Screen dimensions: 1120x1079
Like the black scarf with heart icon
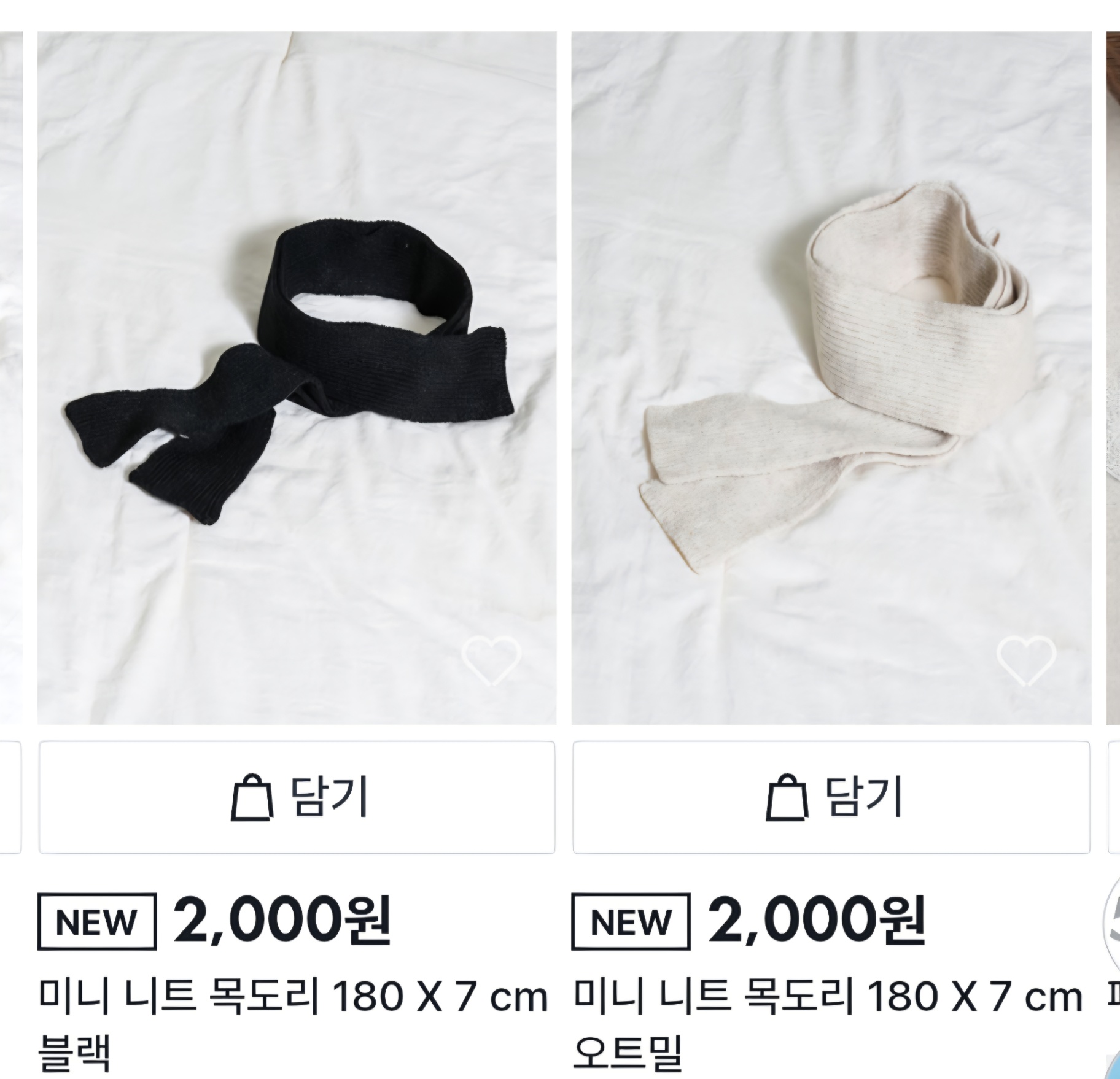tap(491, 660)
